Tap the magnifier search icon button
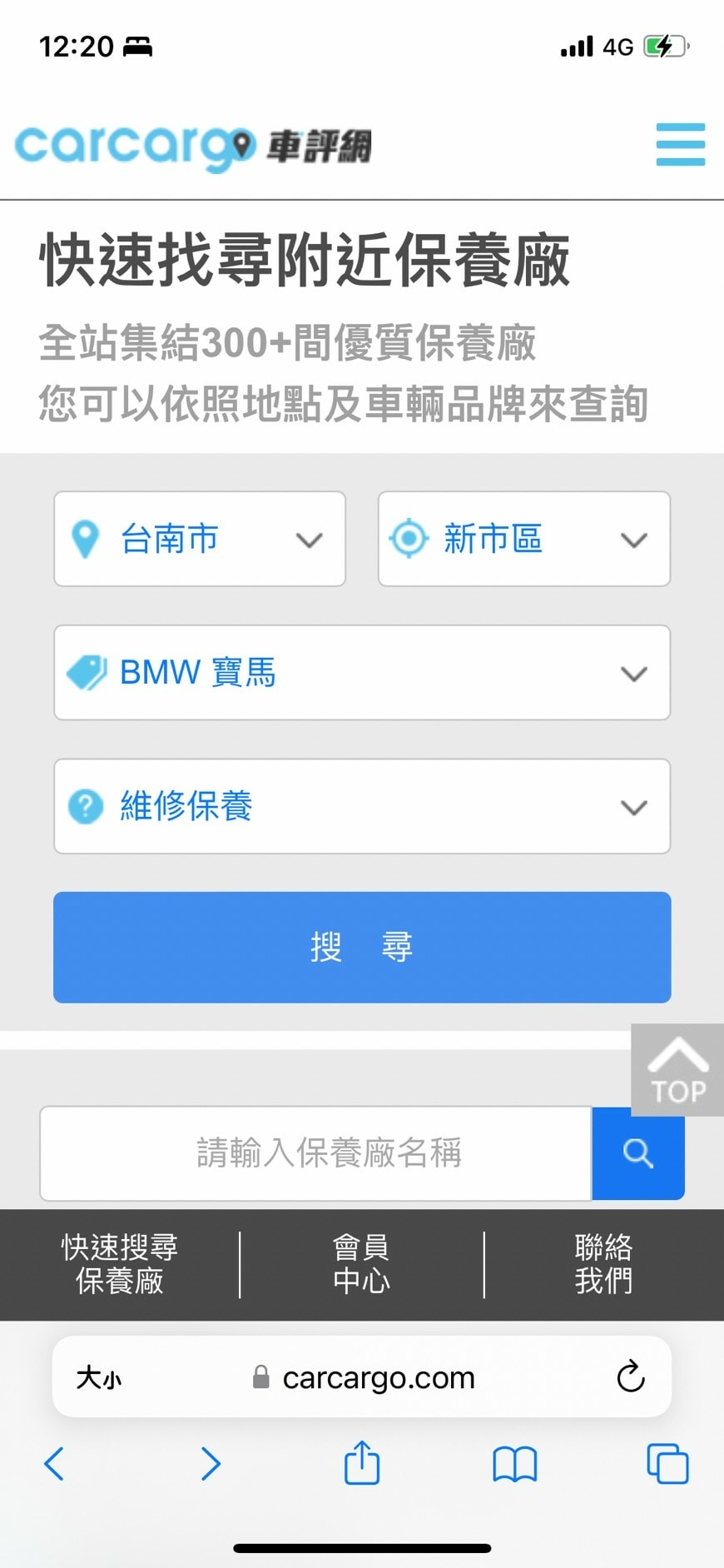The width and height of the screenshot is (724, 1568). [x=638, y=1155]
